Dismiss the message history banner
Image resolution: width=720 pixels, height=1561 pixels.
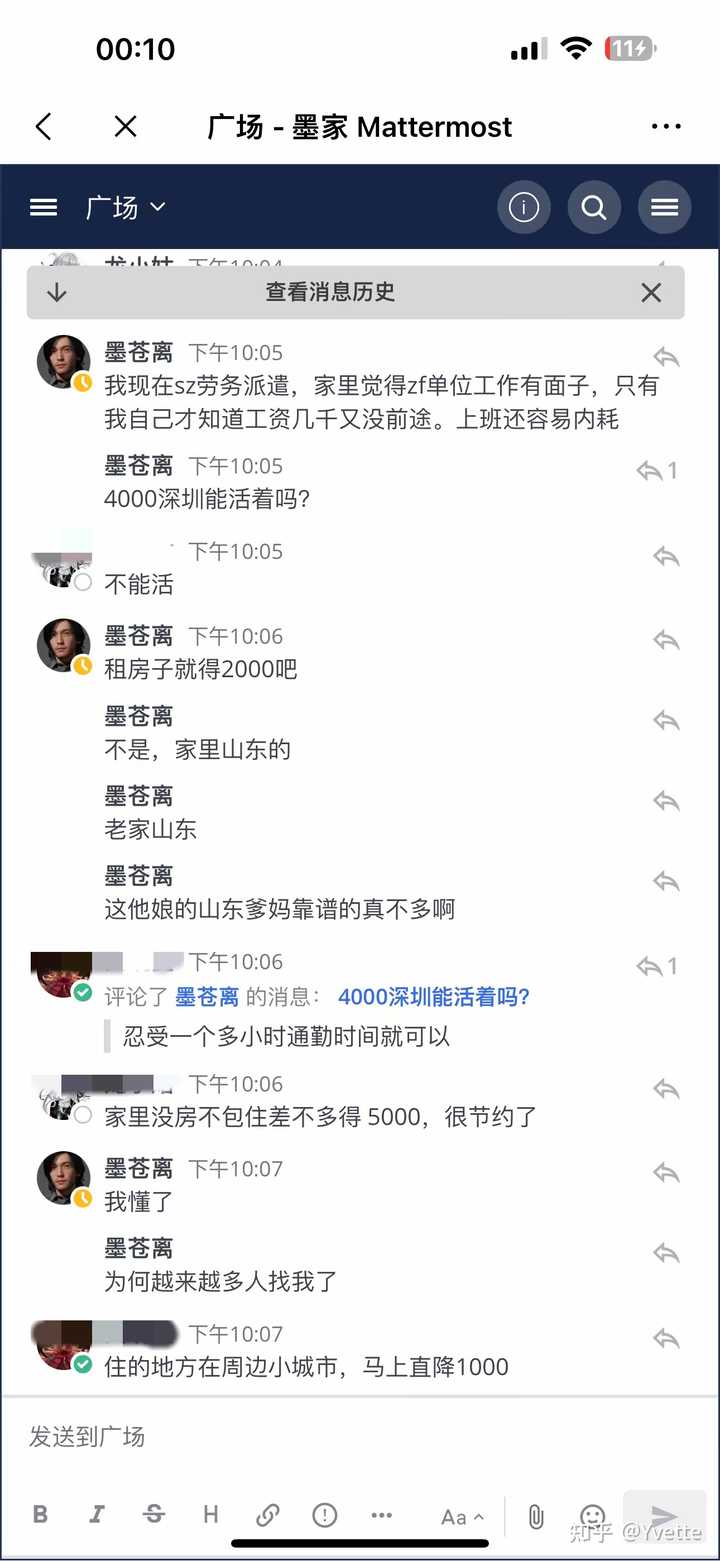pos(651,292)
